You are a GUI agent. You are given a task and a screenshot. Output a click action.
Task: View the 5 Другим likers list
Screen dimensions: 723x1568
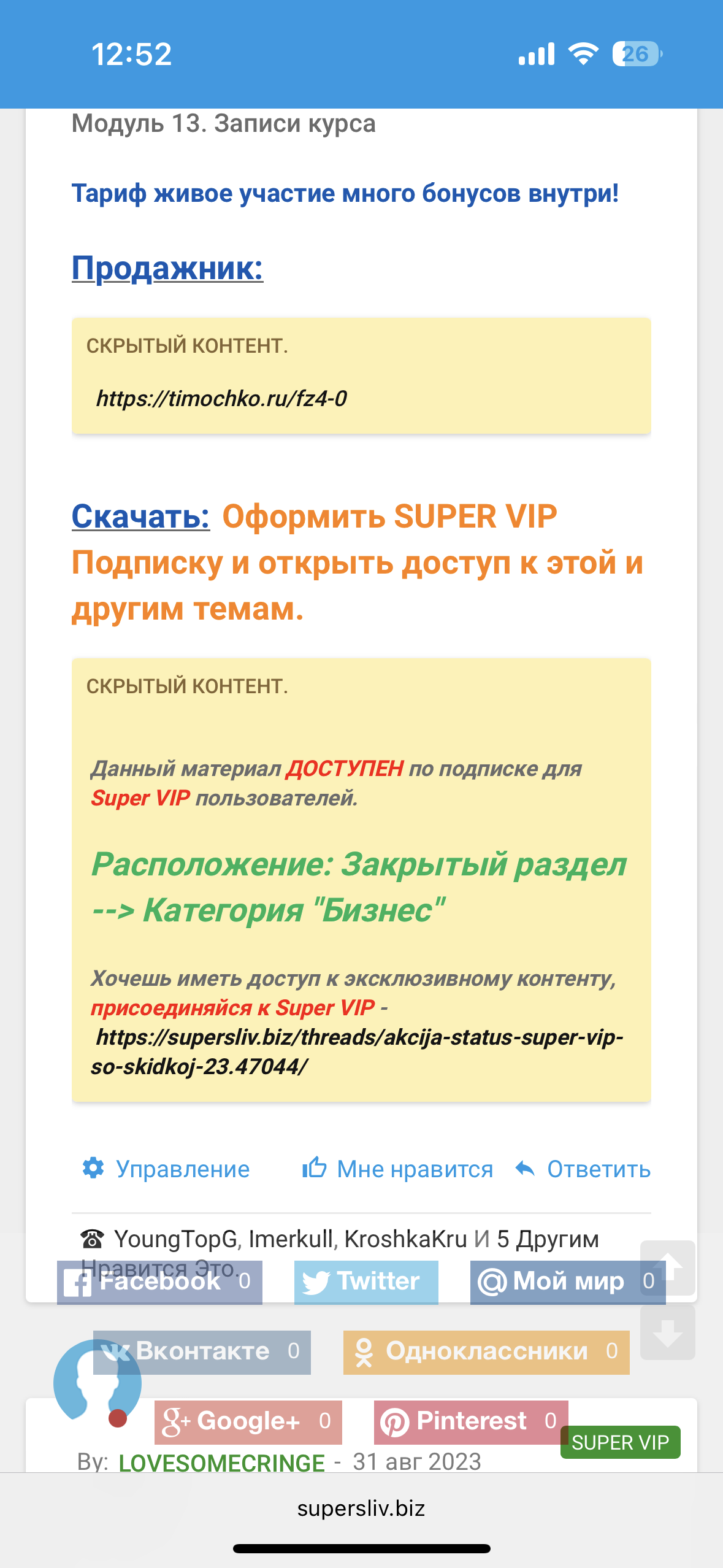[x=548, y=1239]
